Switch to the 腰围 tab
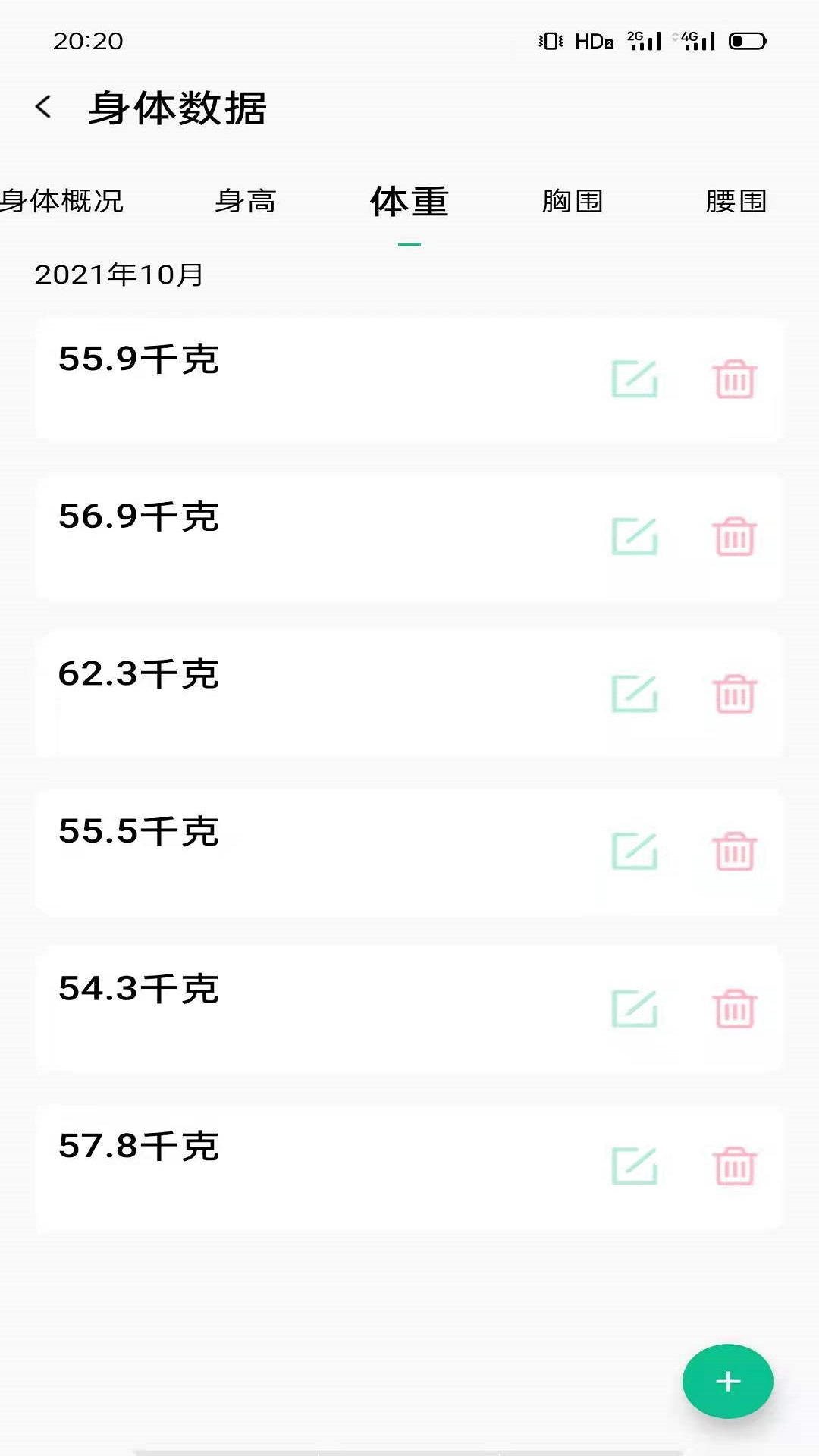819x1456 pixels. [x=736, y=201]
